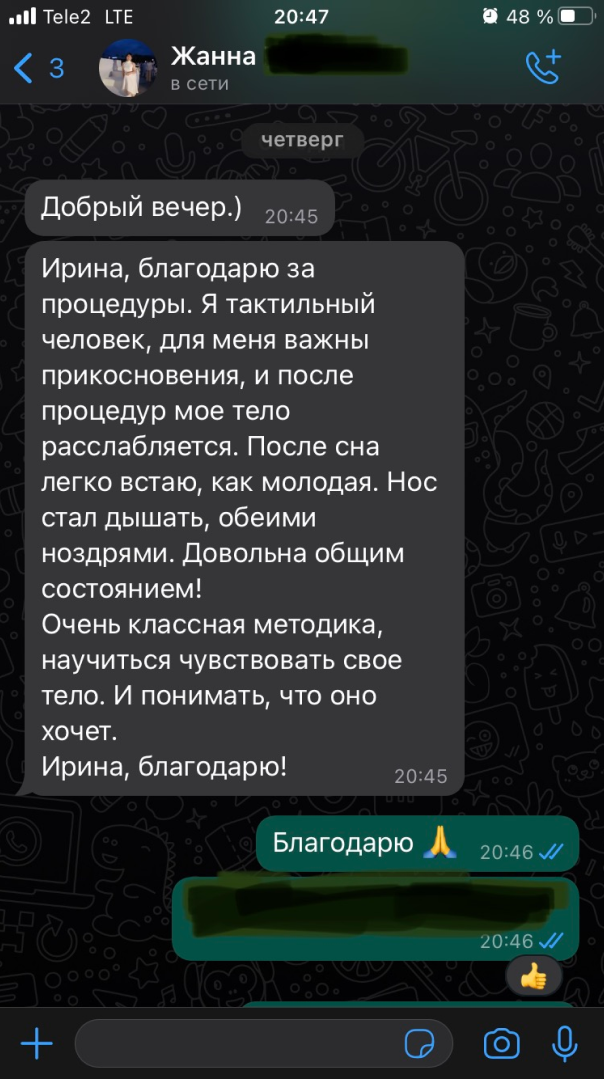Open the sticker picker

(x=420, y=1044)
